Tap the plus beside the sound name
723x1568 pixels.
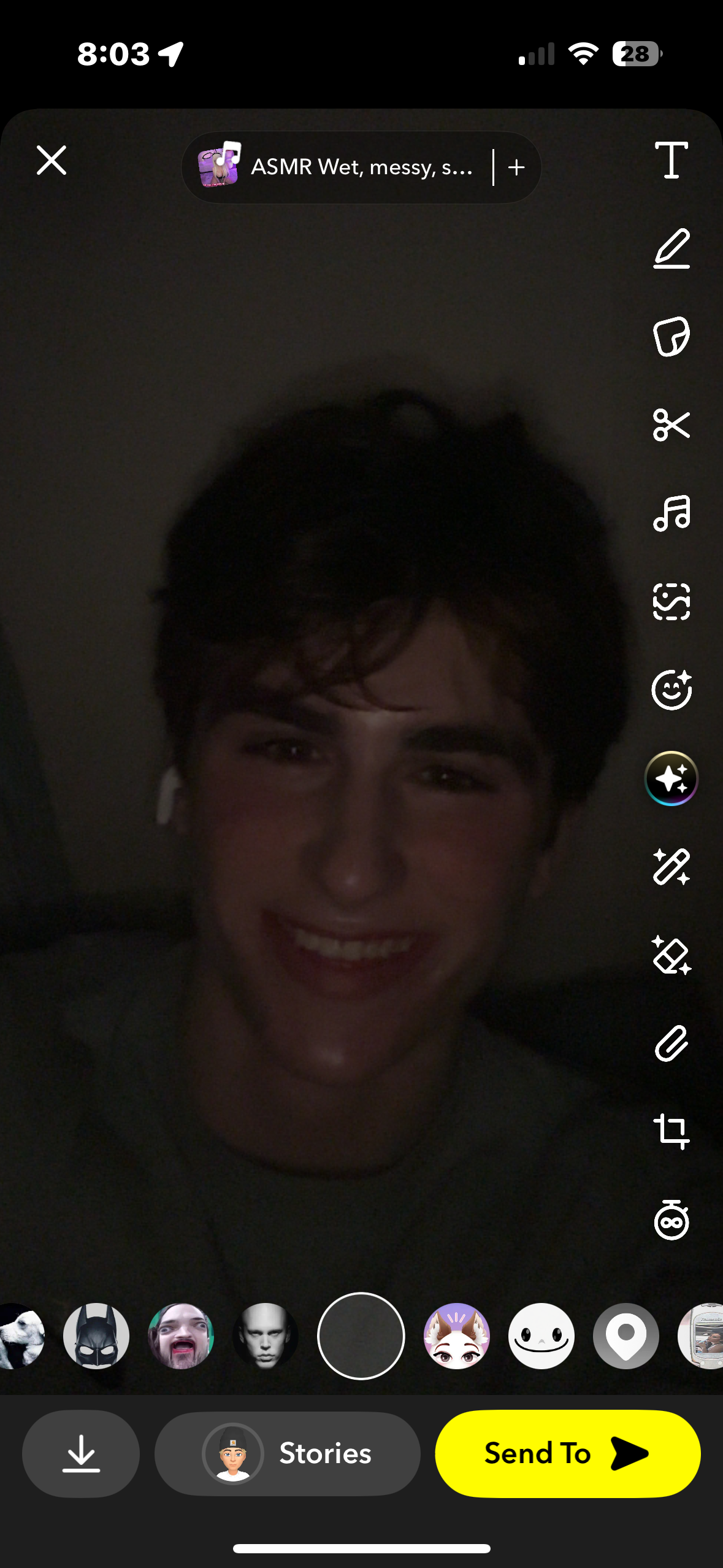click(516, 167)
